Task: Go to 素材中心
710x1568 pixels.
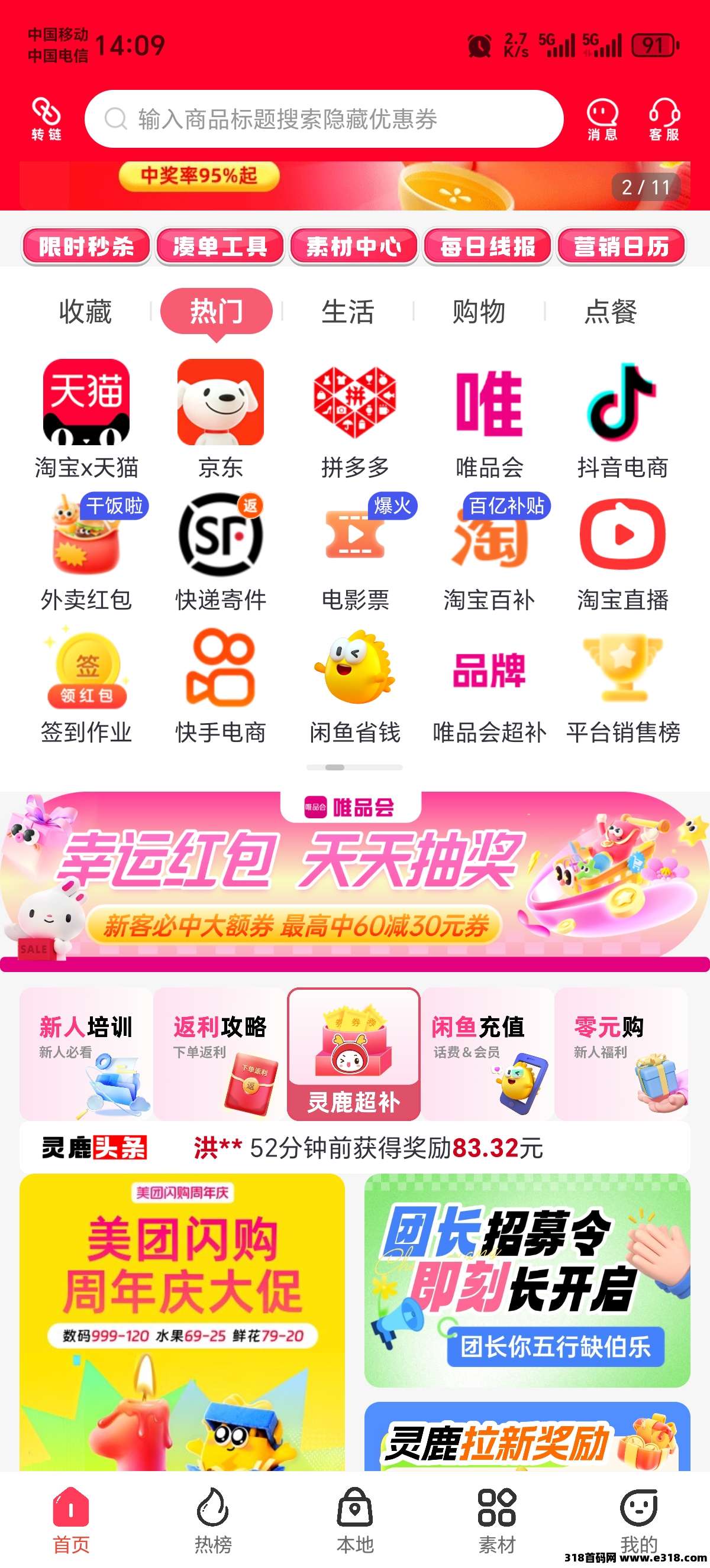Action: [x=354, y=247]
